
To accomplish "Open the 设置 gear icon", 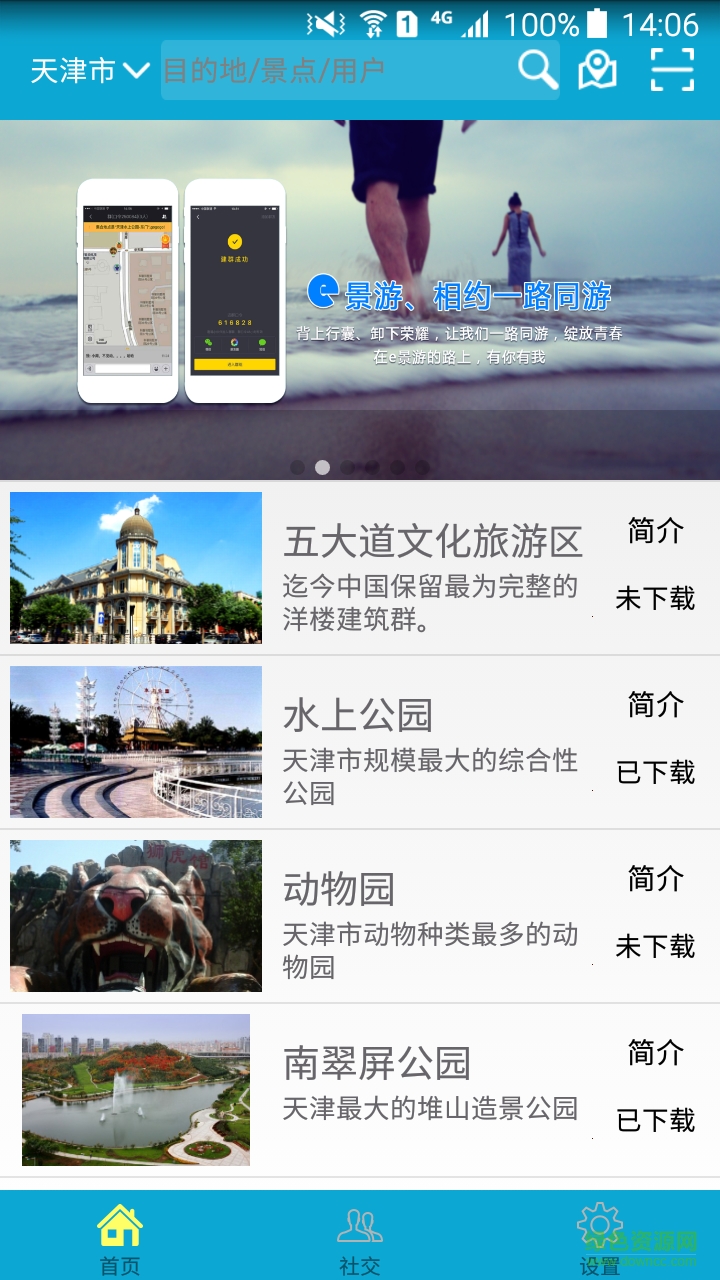I will [598, 1222].
